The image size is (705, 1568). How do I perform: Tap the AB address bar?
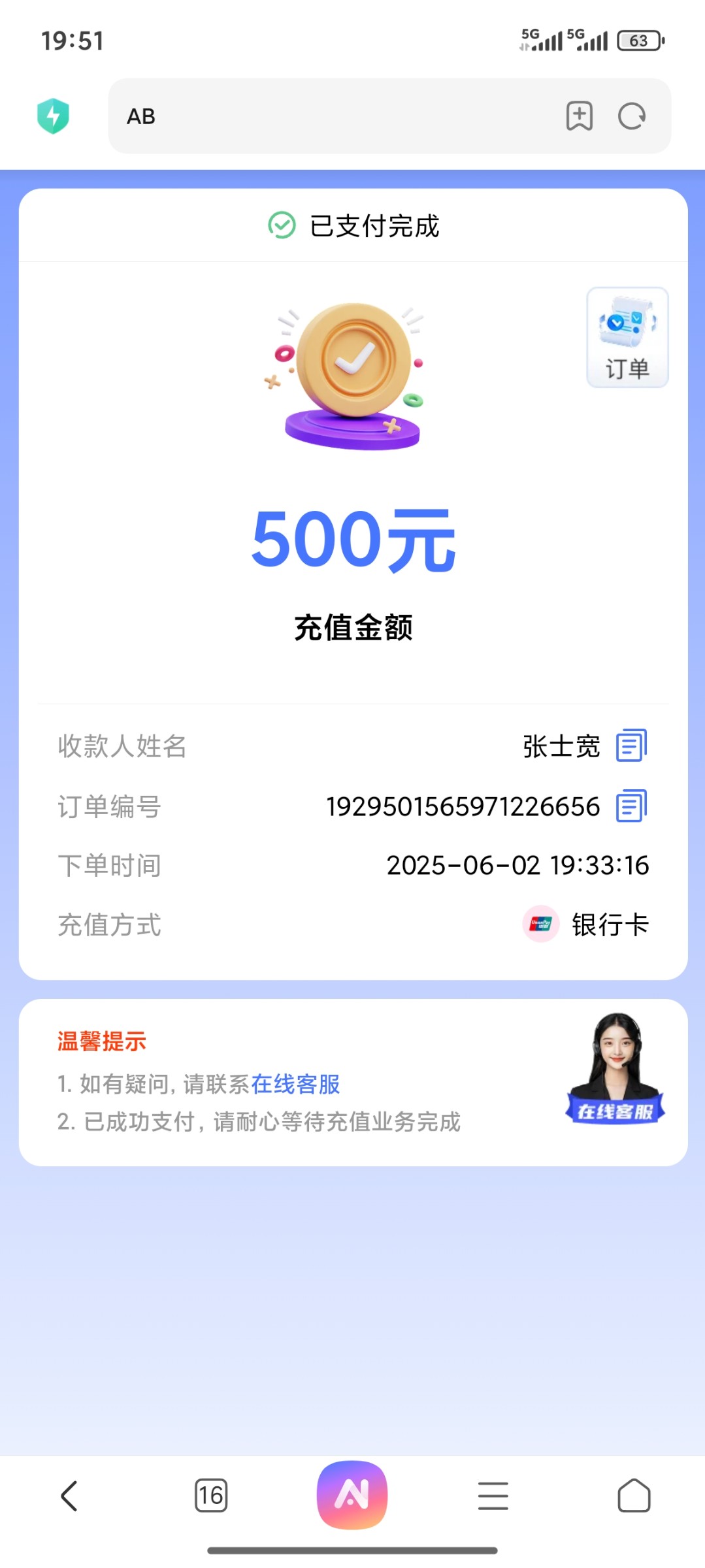[327, 116]
